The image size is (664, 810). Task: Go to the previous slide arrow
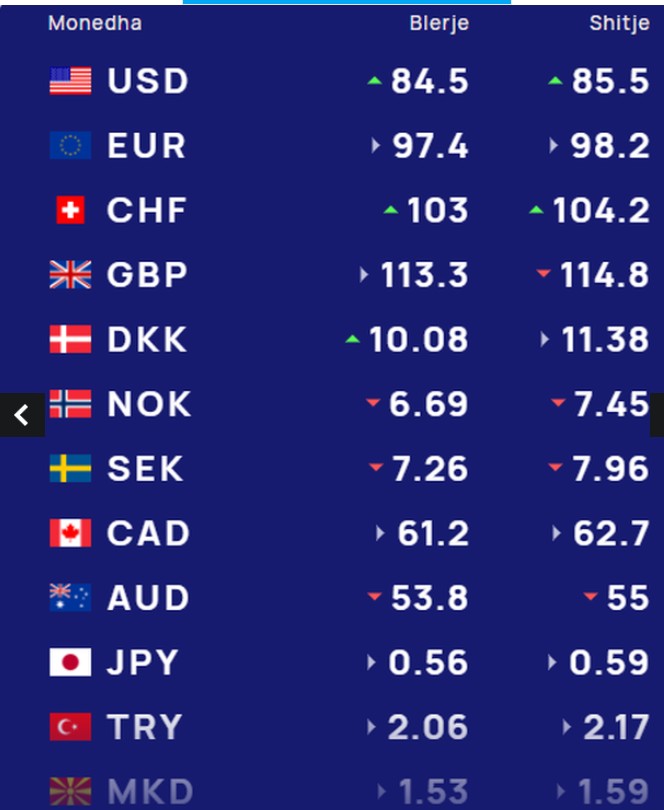pos(21,415)
